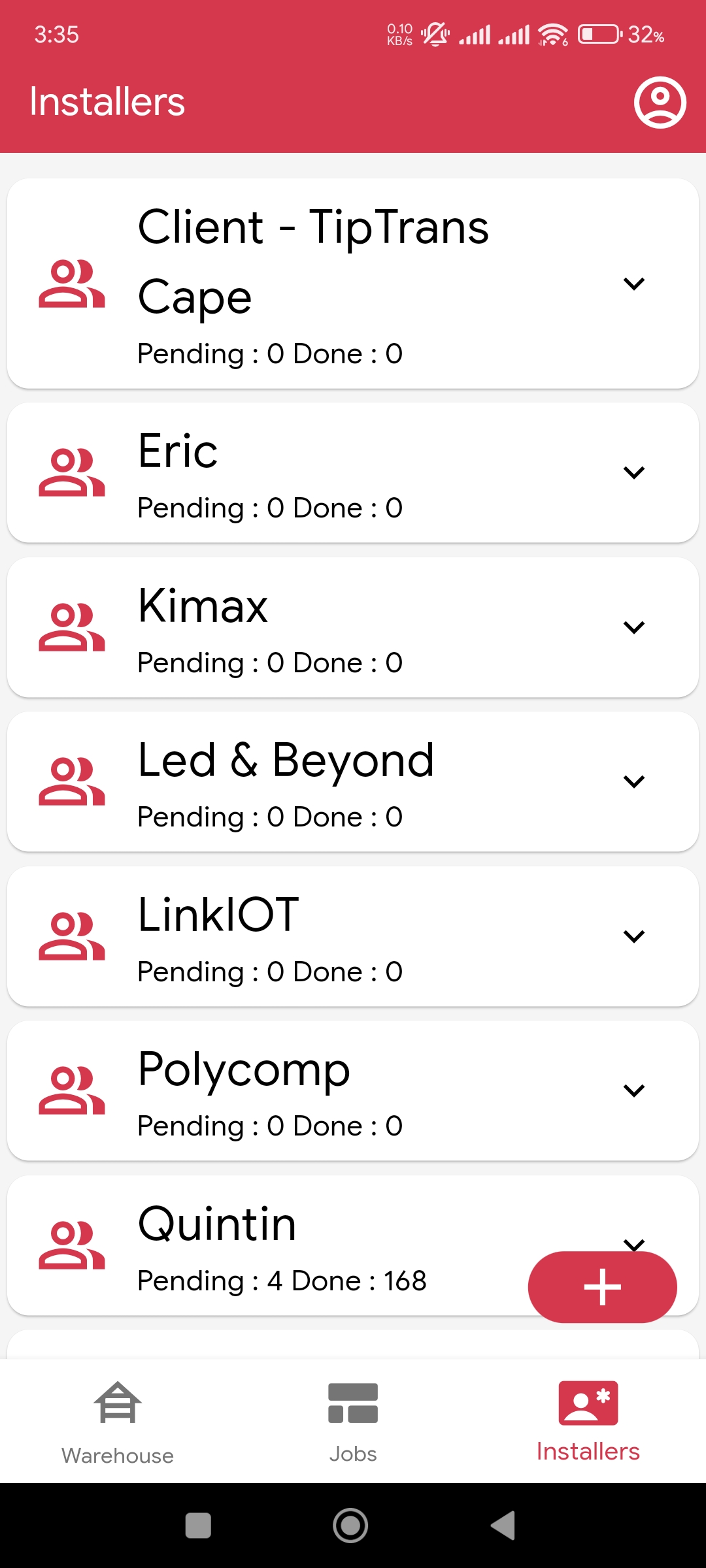Add a new installer with plus button
706x1568 pixels.
click(602, 1287)
